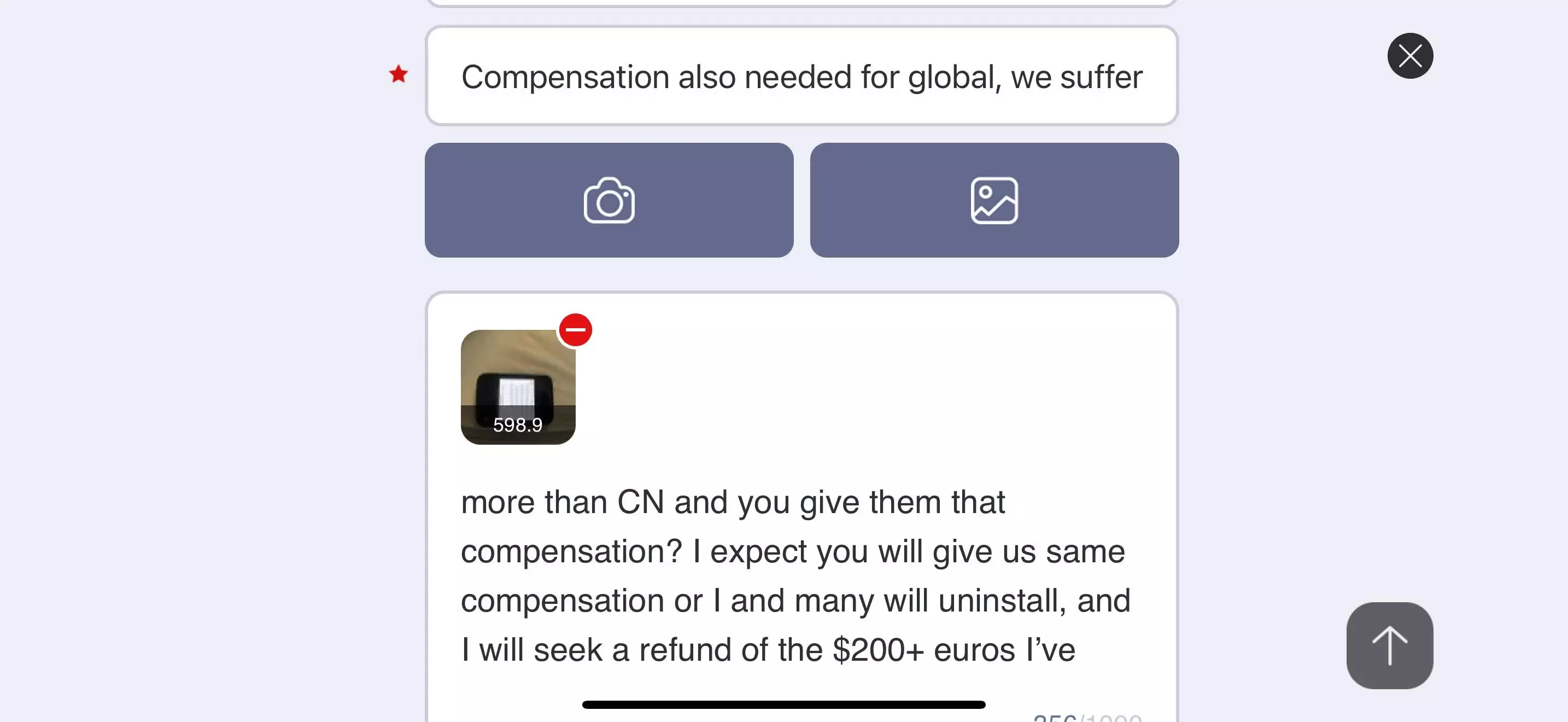Choose an image from the gallery

coord(994,200)
